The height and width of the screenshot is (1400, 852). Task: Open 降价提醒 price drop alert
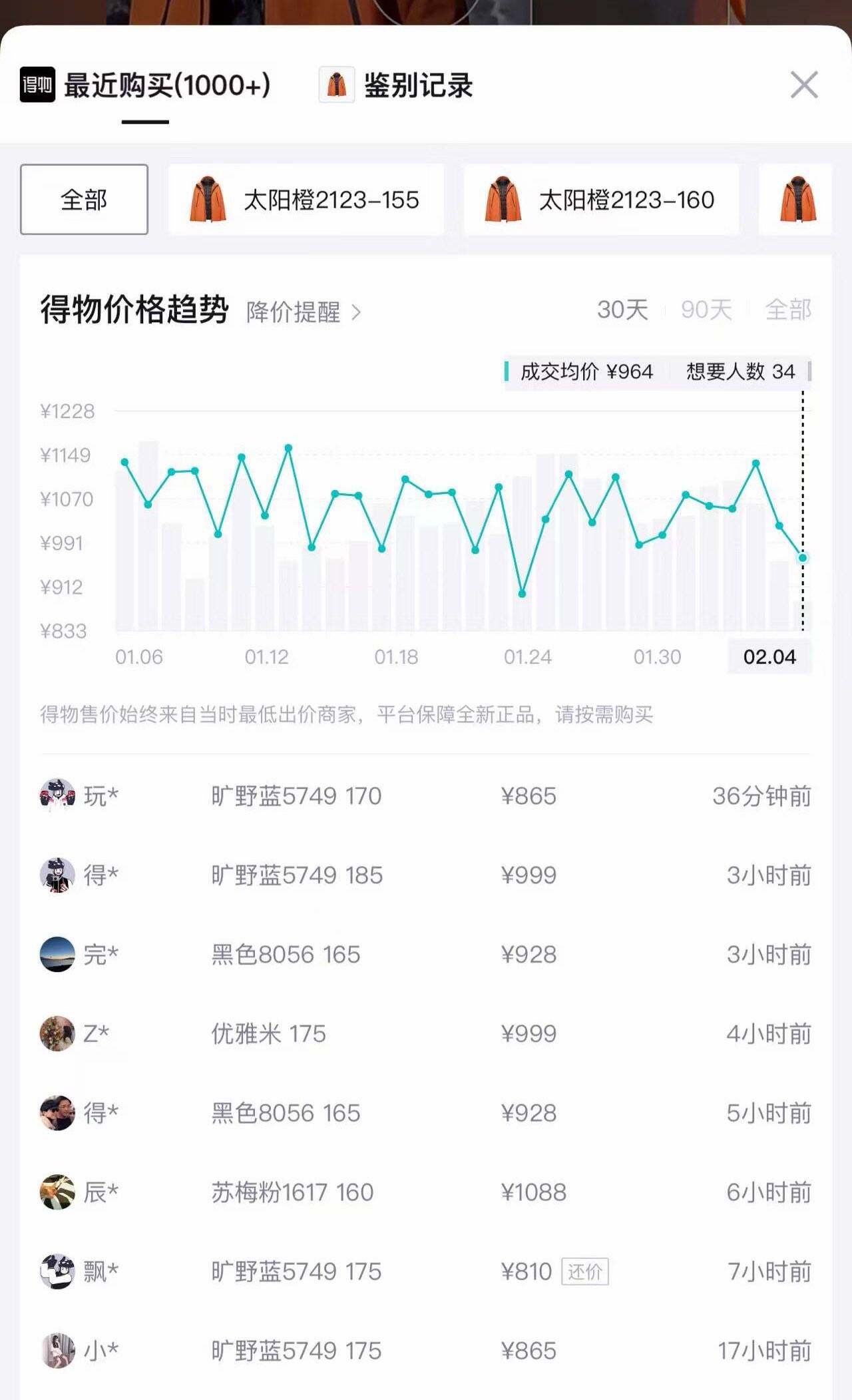(x=303, y=312)
